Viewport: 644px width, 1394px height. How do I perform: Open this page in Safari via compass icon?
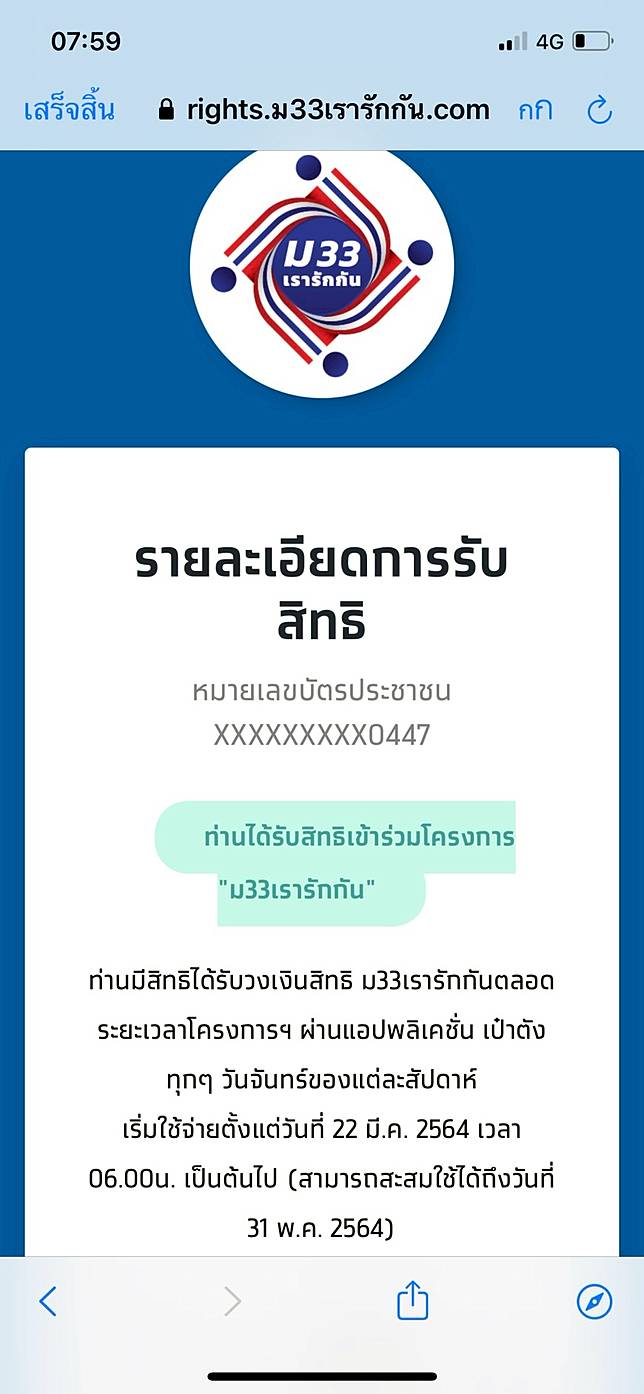pyautogui.click(x=595, y=1301)
